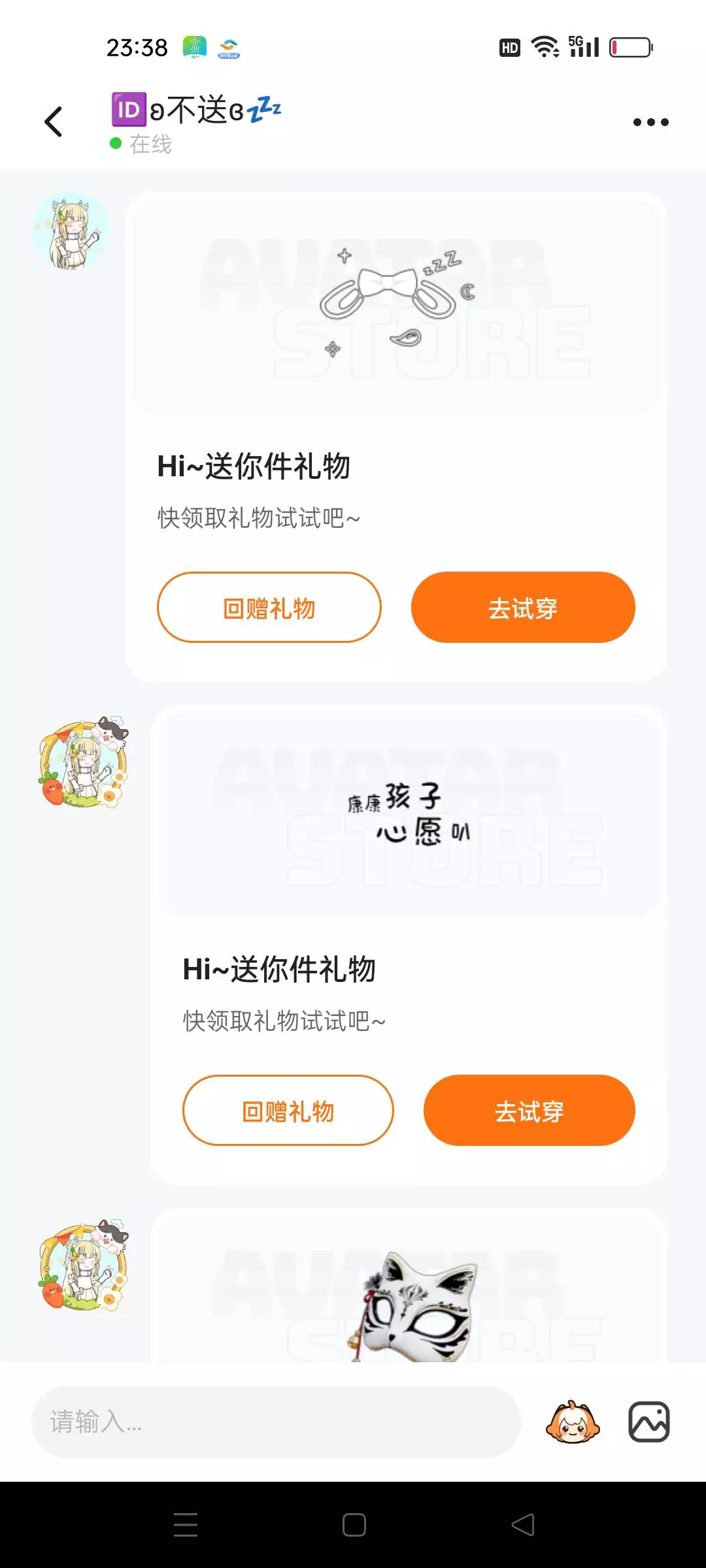Tap 去试穿 under the 孩子心愿 gift

point(529,1111)
